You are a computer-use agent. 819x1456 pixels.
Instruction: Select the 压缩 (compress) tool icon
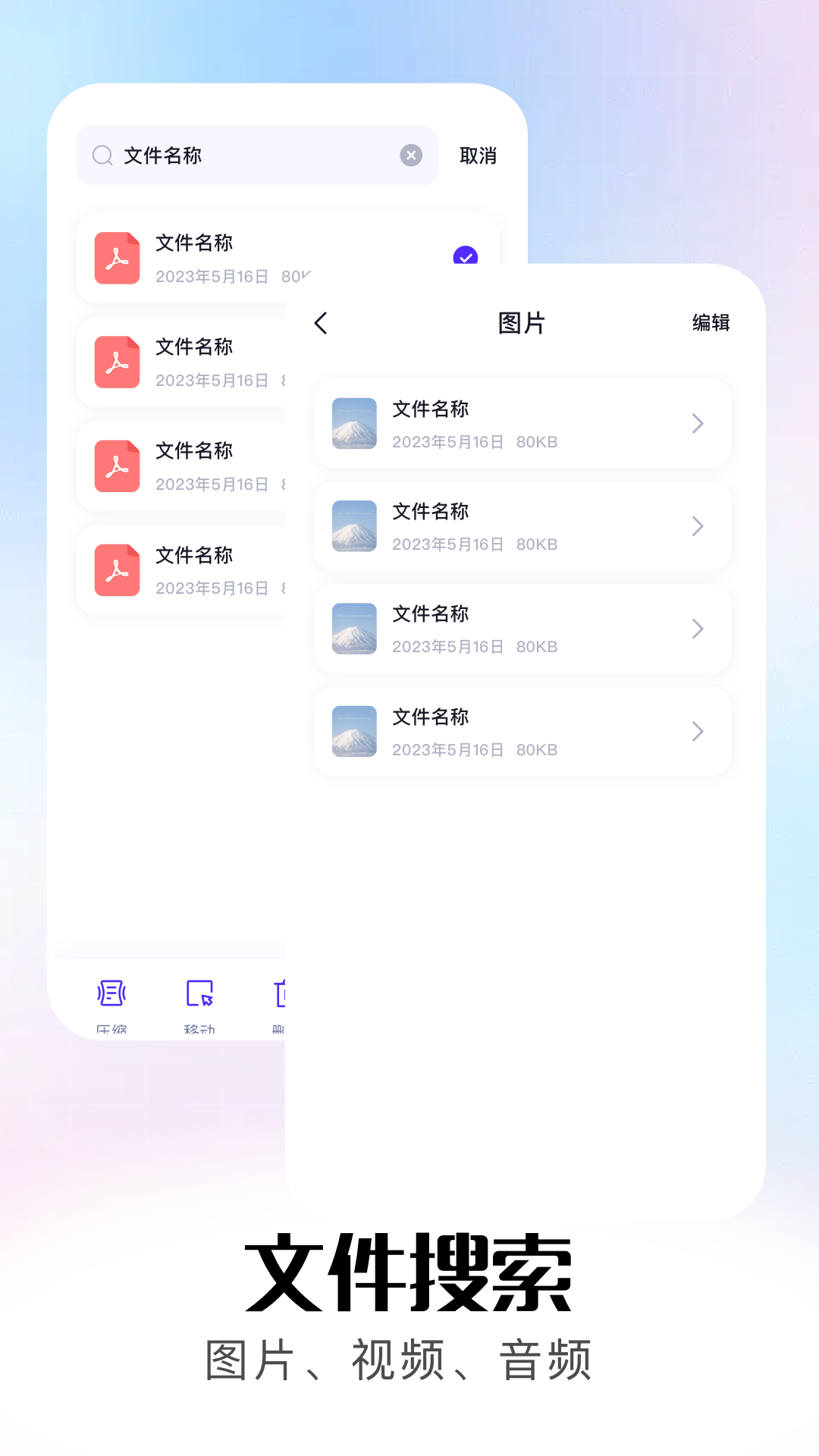(x=111, y=993)
